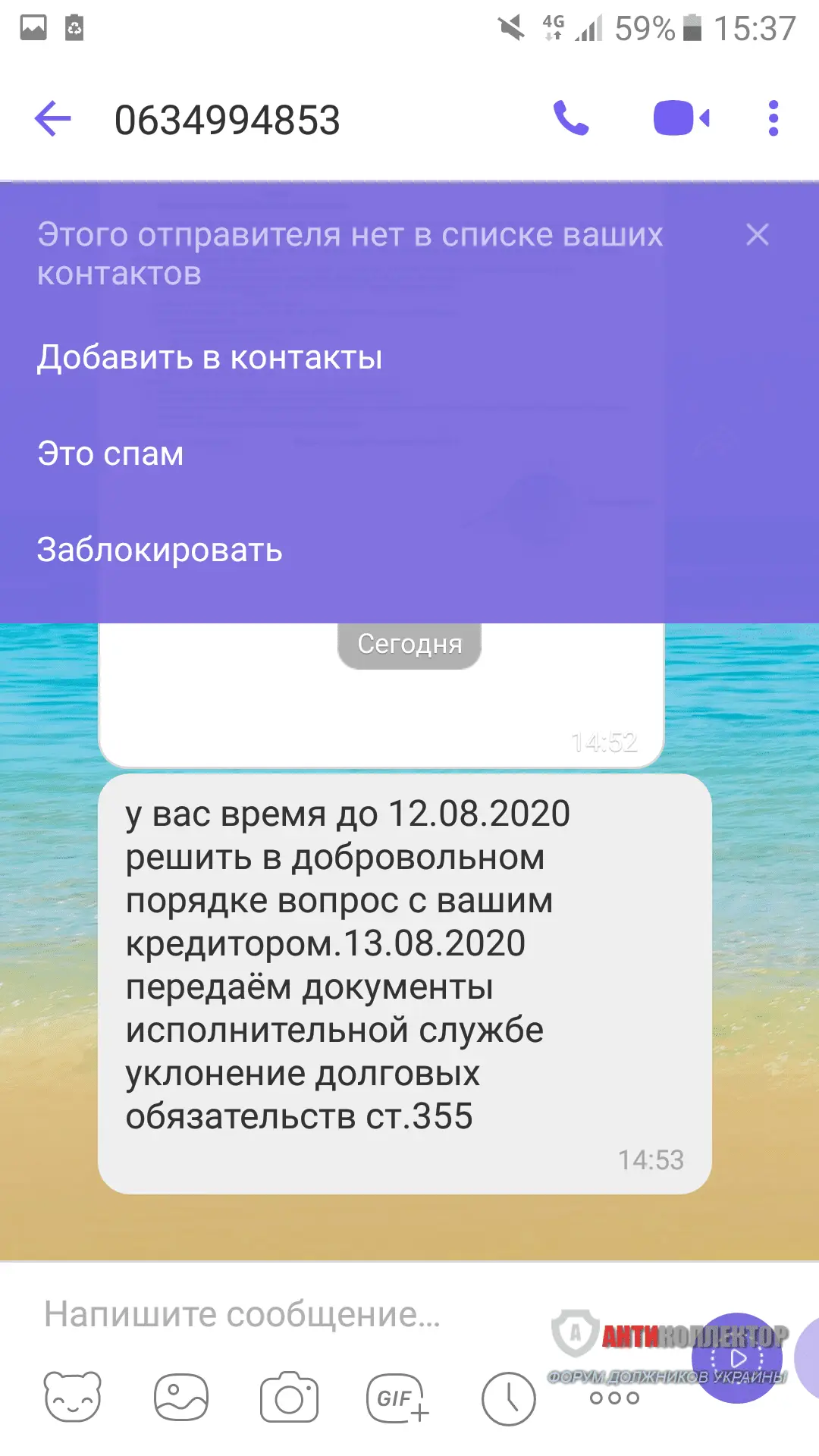Show more attachment options (three dots)

614,1398
